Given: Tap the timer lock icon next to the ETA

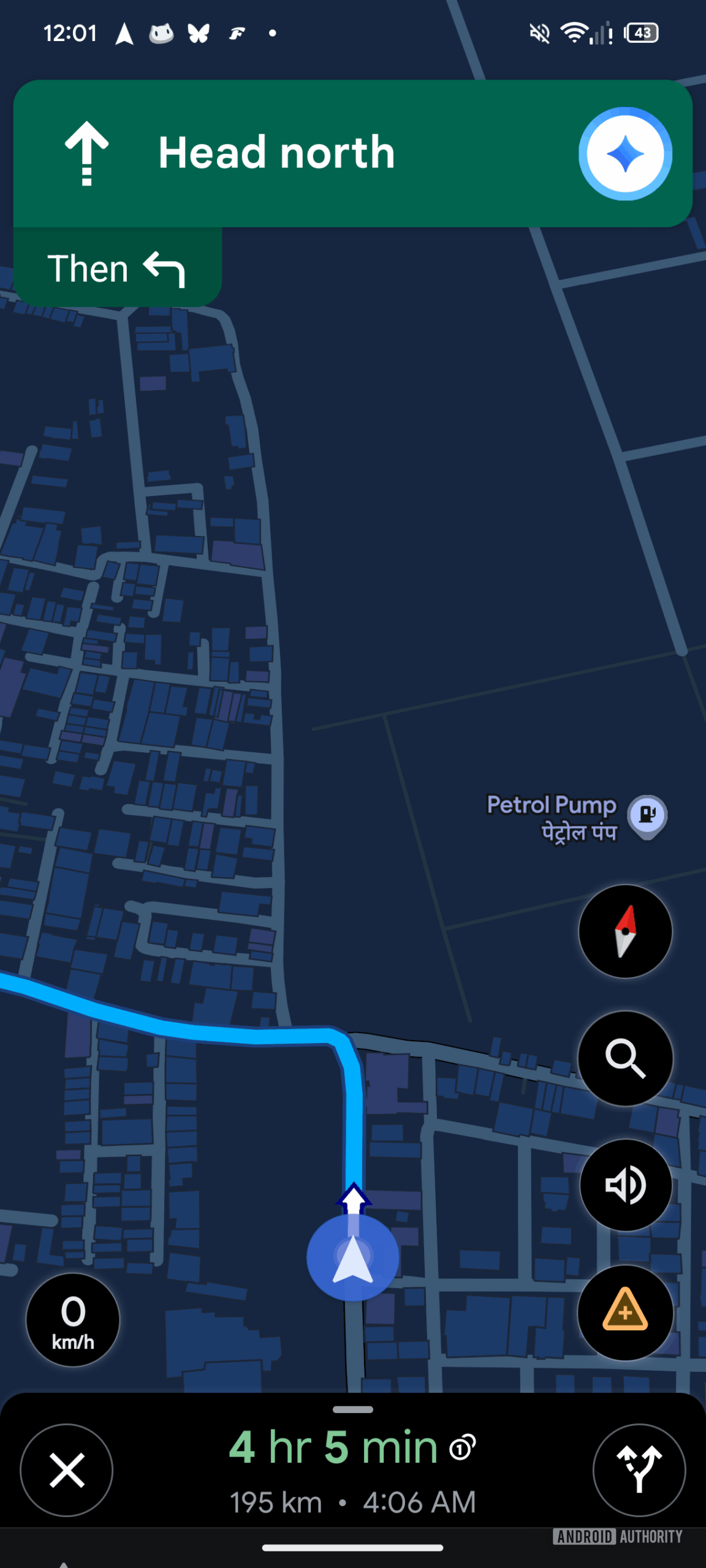Looking at the screenshot, I should [x=460, y=1450].
